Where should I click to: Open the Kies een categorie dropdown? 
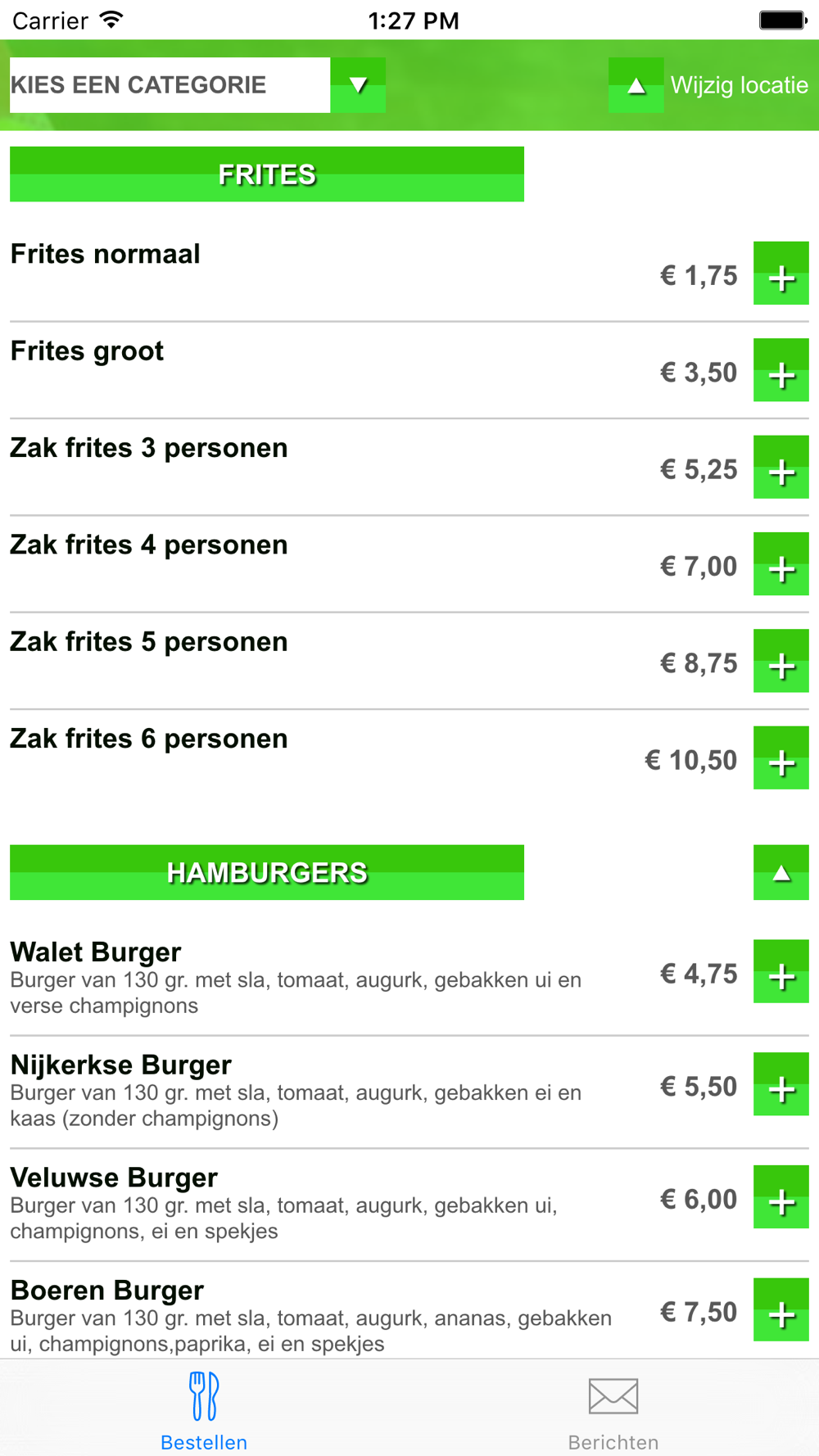(197, 85)
